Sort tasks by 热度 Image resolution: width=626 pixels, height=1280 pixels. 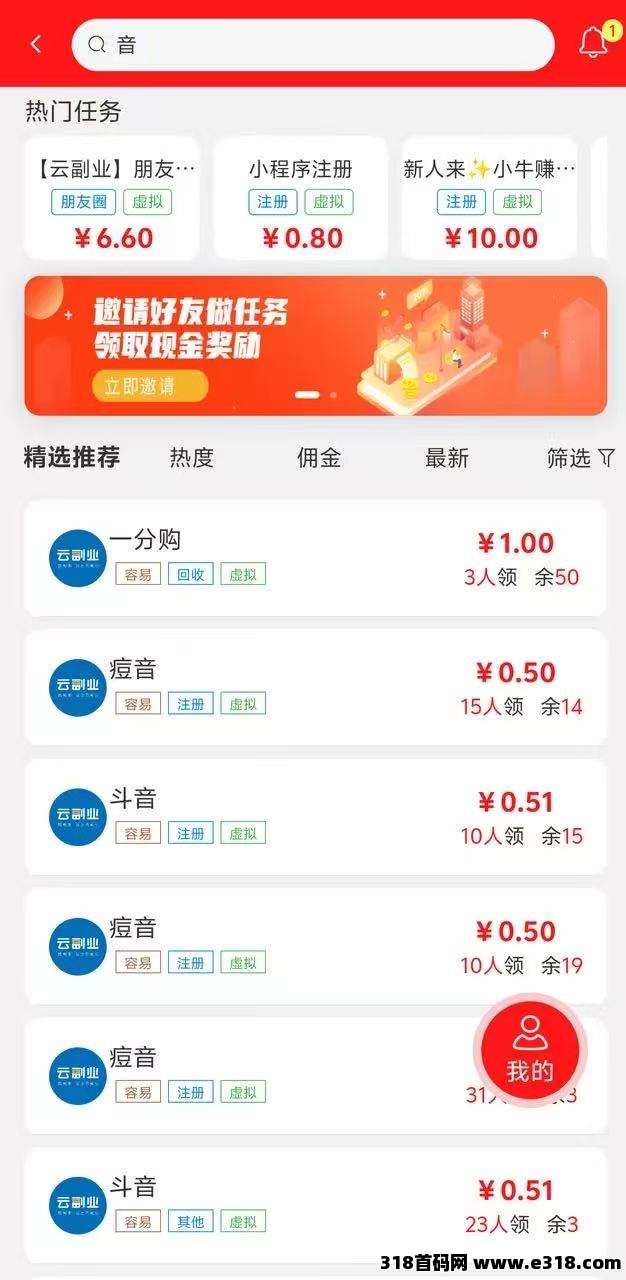(191, 458)
